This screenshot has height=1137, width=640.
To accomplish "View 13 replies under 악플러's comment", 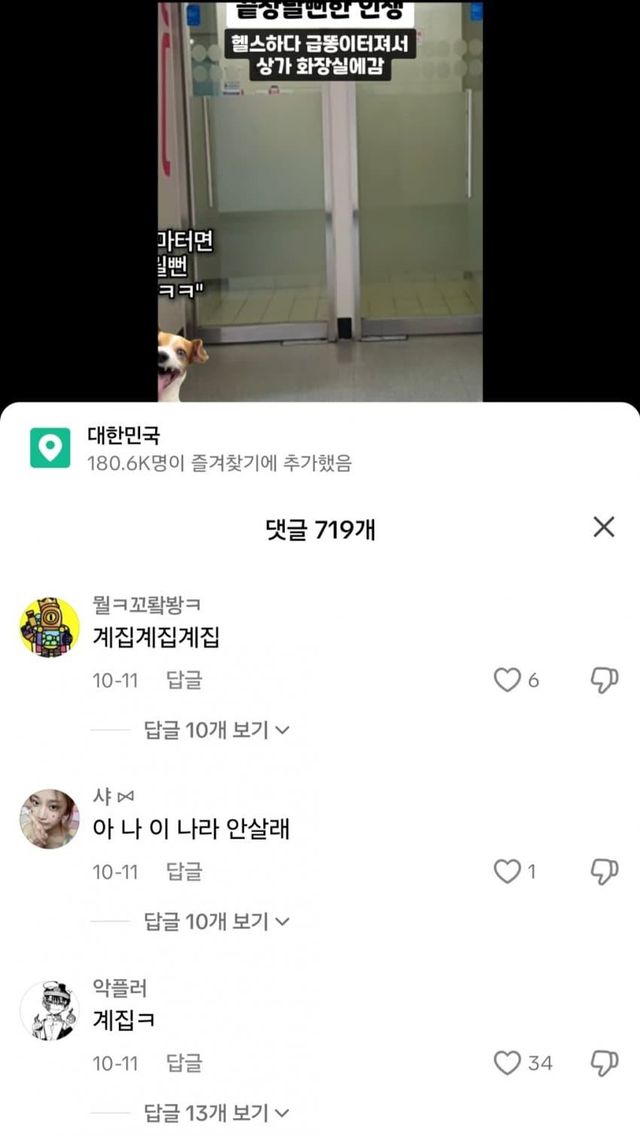I will point(216,1112).
